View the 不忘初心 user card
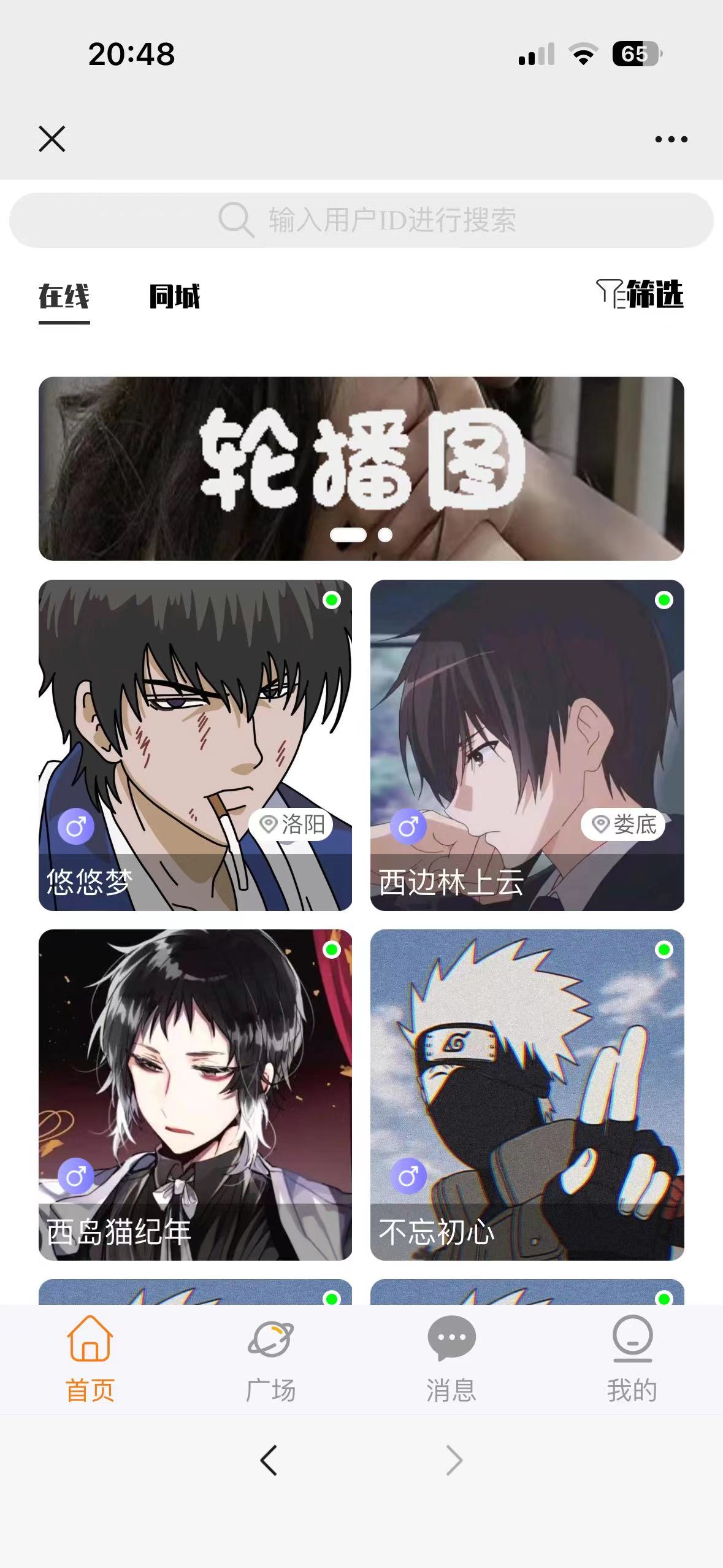The height and width of the screenshot is (1568, 723). pos(527,1094)
